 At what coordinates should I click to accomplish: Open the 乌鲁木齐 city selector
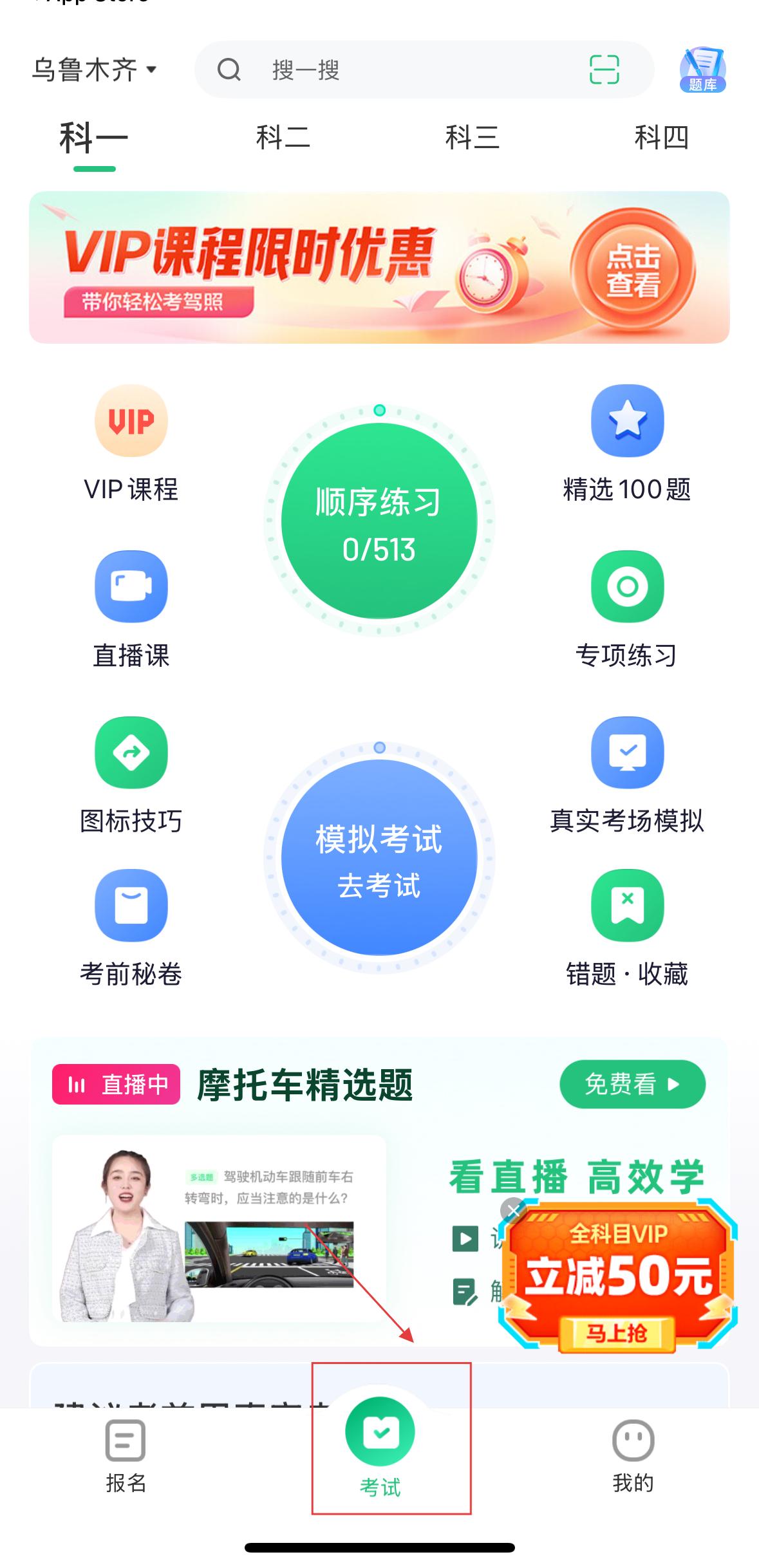pos(94,70)
